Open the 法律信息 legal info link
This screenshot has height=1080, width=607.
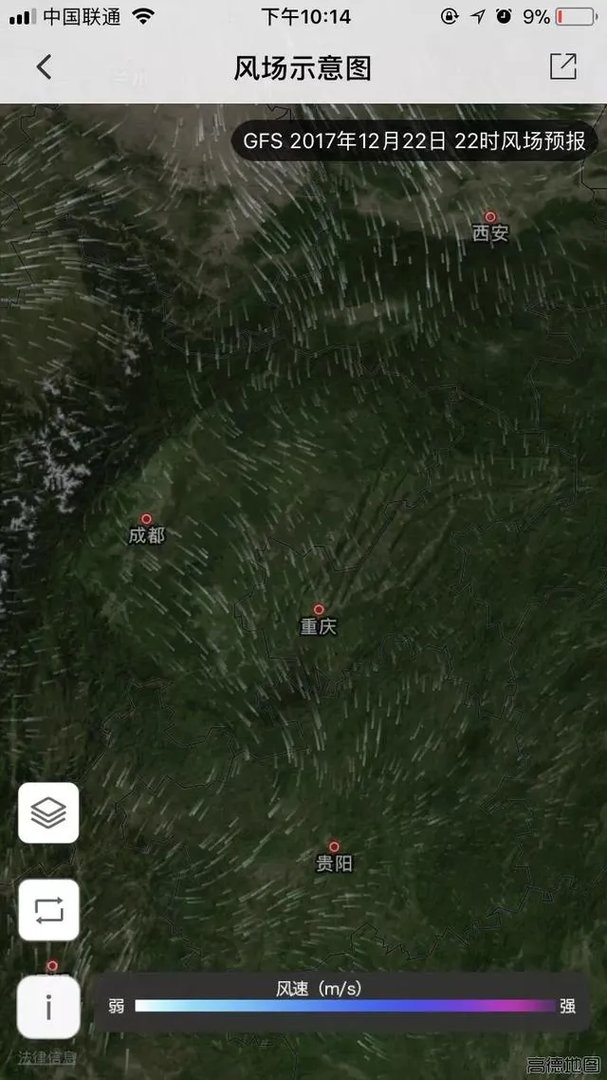coord(46,1057)
